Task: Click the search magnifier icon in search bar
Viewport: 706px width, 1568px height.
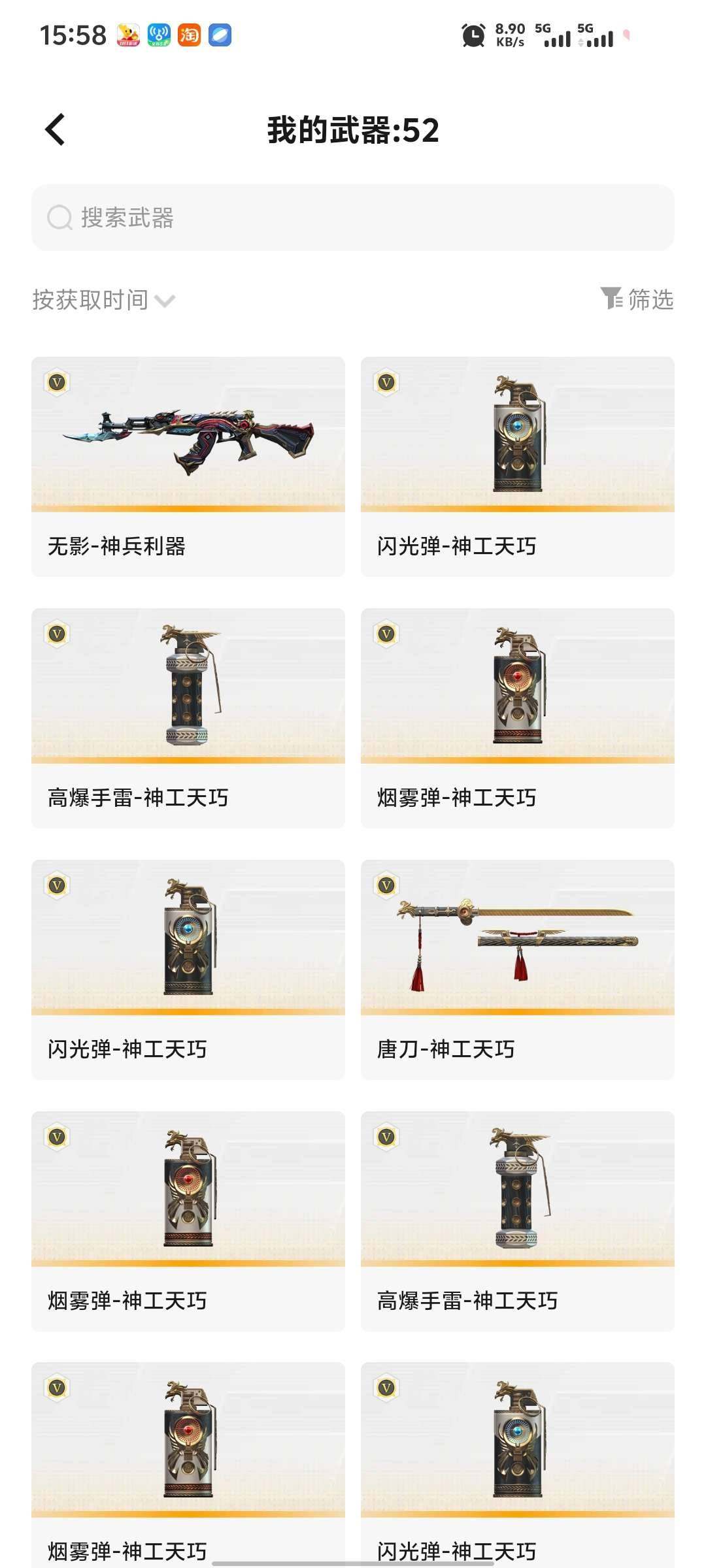Action: point(59,219)
